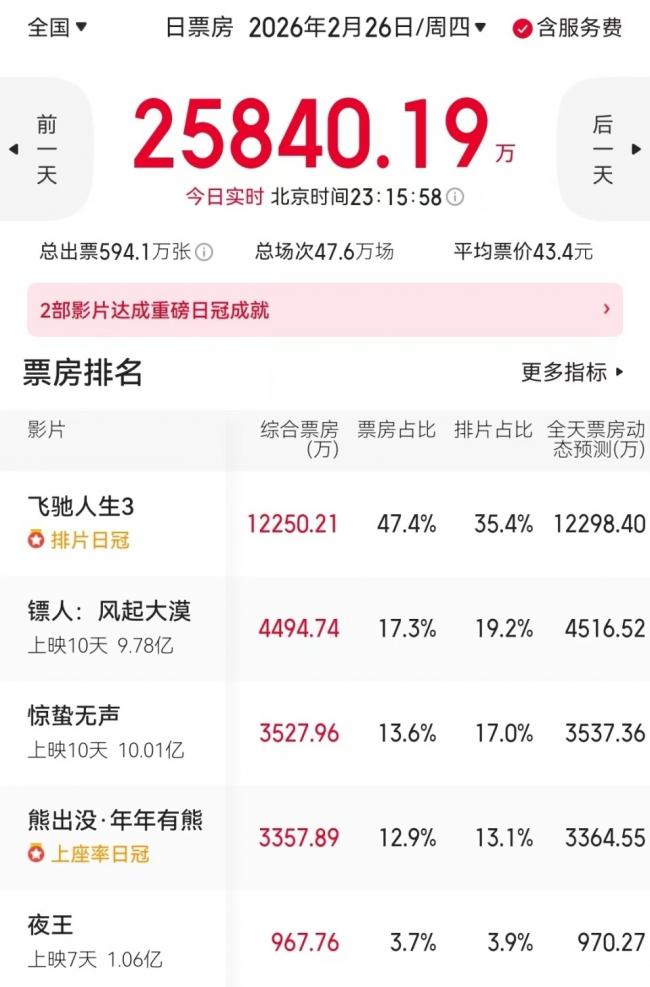Toggle the 含服务费 checkbox
Image resolution: width=650 pixels, height=987 pixels.
tap(566, 27)
